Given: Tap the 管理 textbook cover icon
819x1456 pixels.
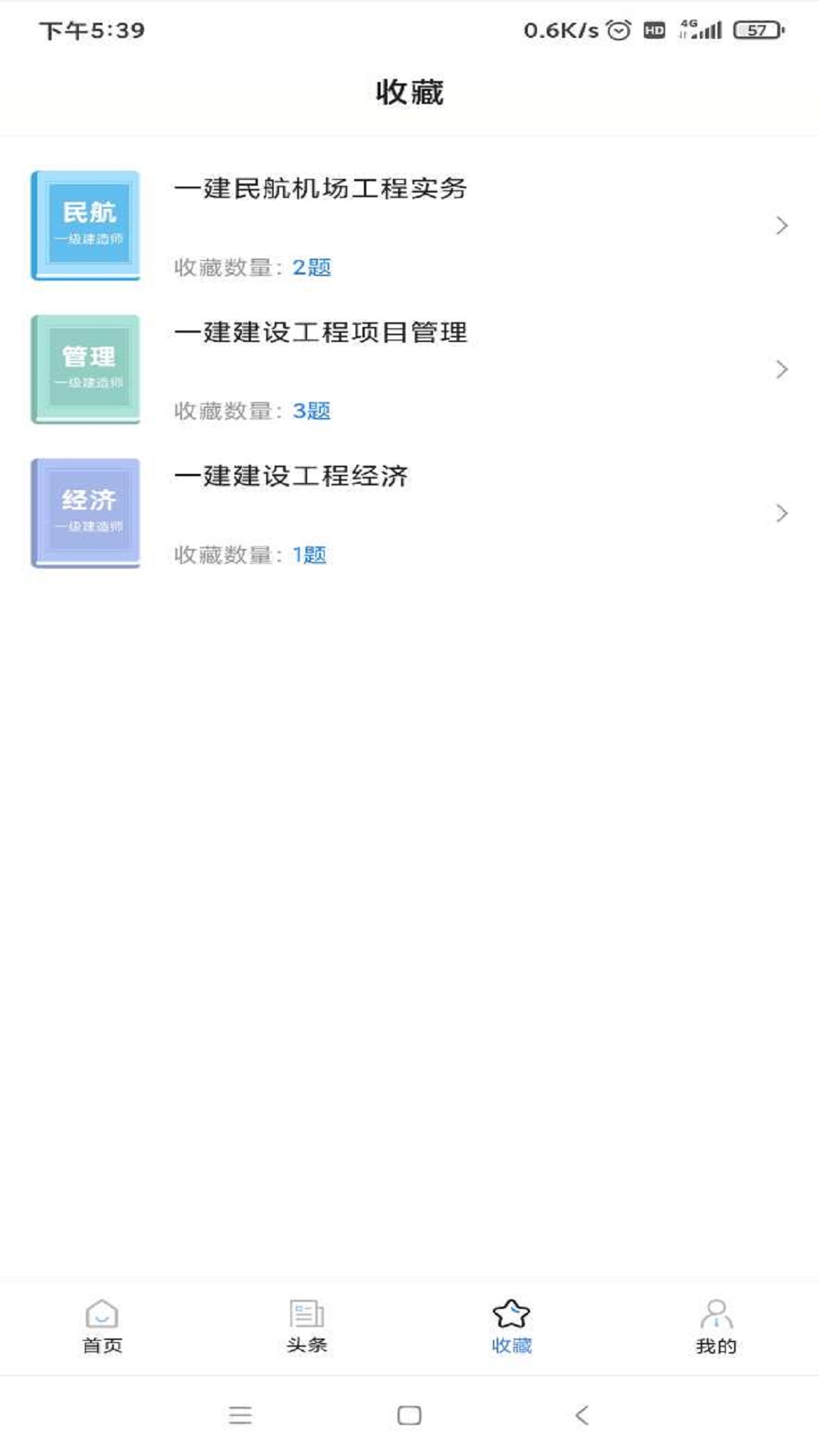Looking at the screenshot, I should click(x=86, y=369).
